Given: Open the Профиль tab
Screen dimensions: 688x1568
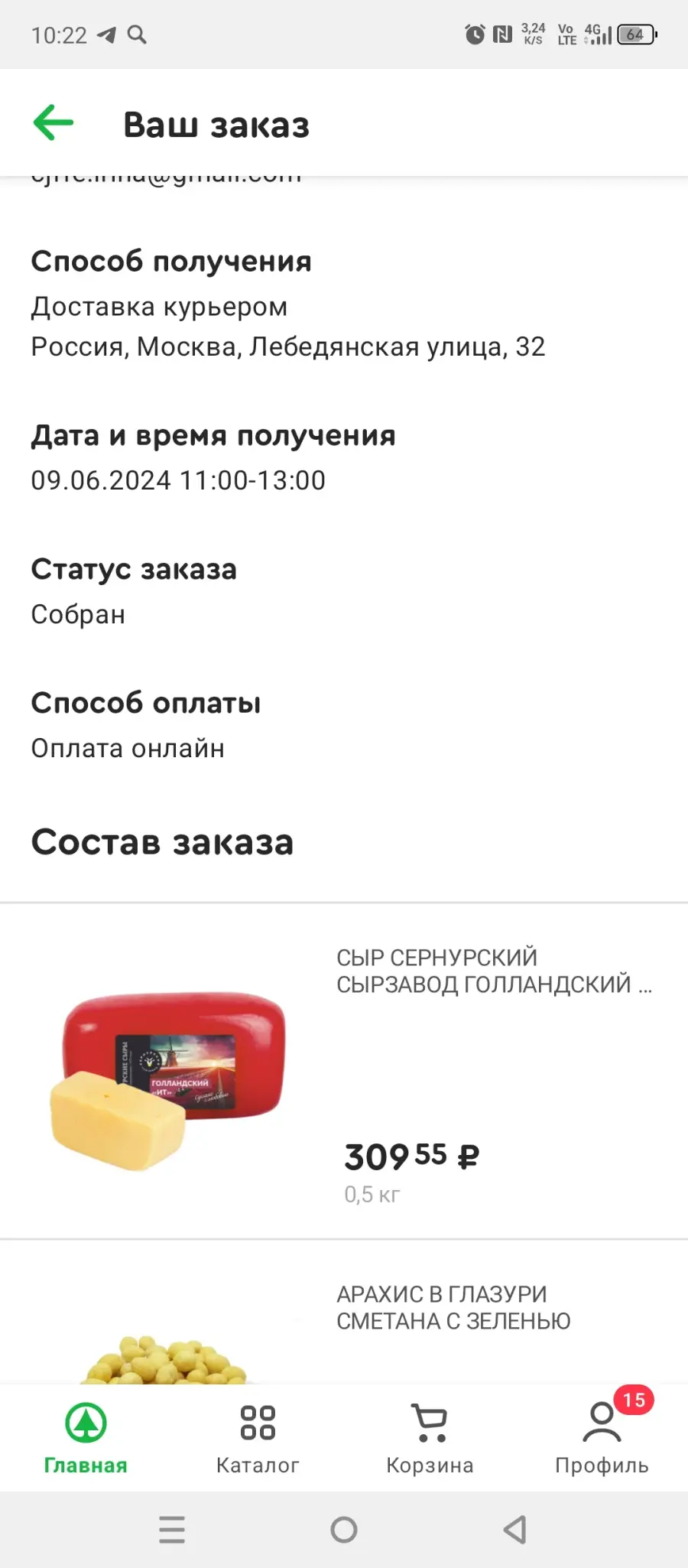Looking at the screenshot, I should tap(602, 1438).
